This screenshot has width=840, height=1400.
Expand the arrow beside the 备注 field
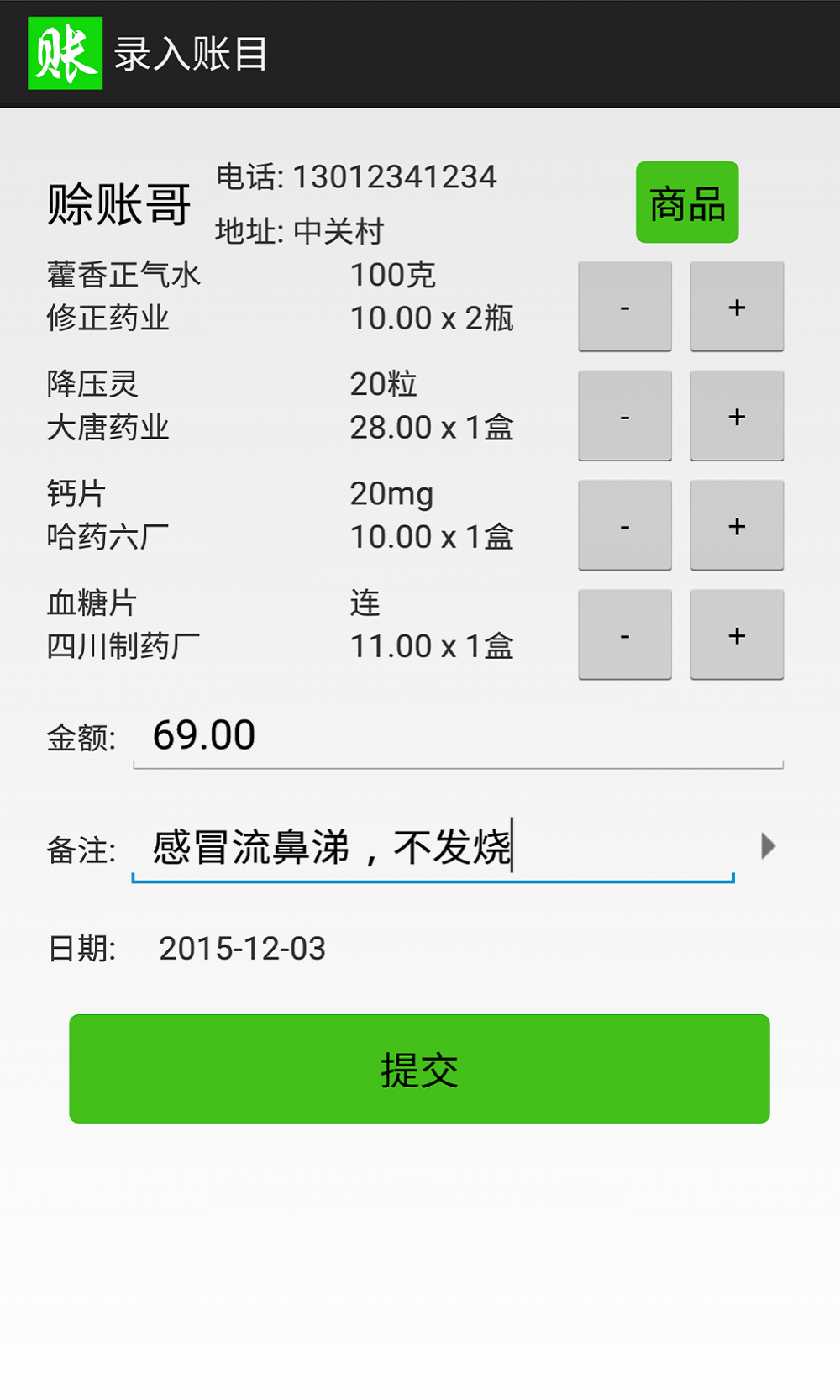point(767,846)
